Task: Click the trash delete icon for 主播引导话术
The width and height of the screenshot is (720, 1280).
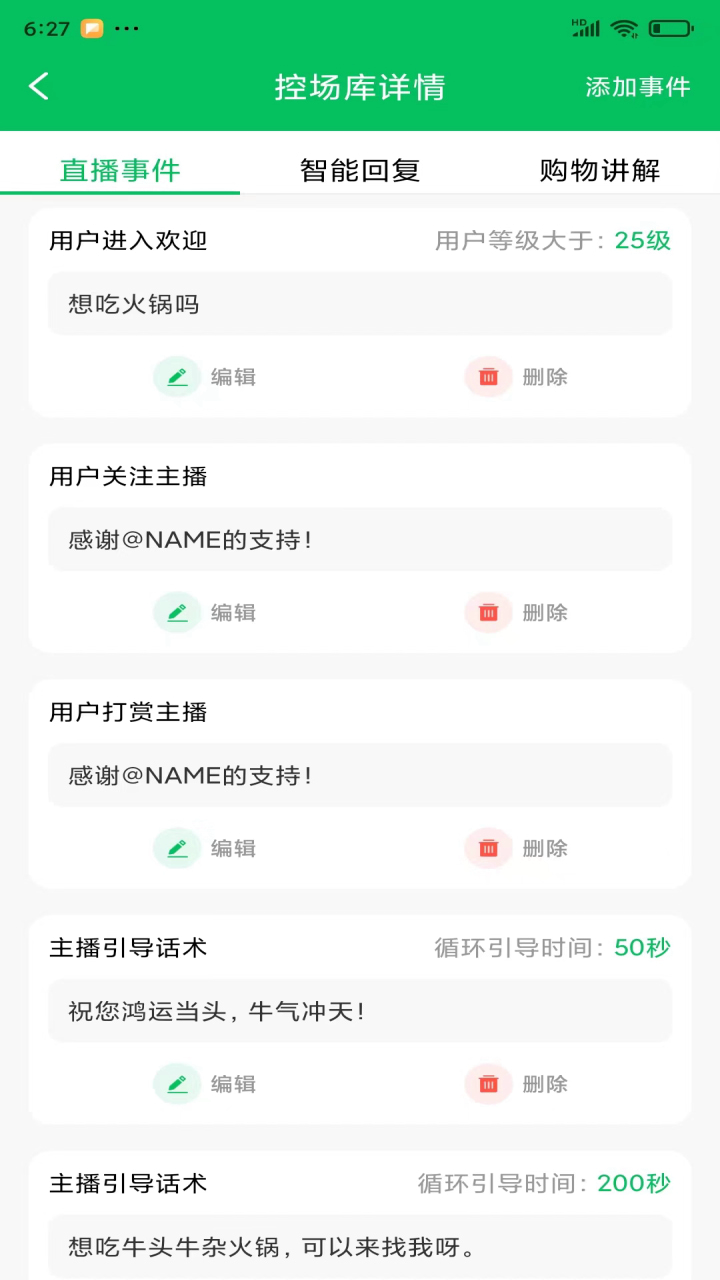Action: (488, 1084)
